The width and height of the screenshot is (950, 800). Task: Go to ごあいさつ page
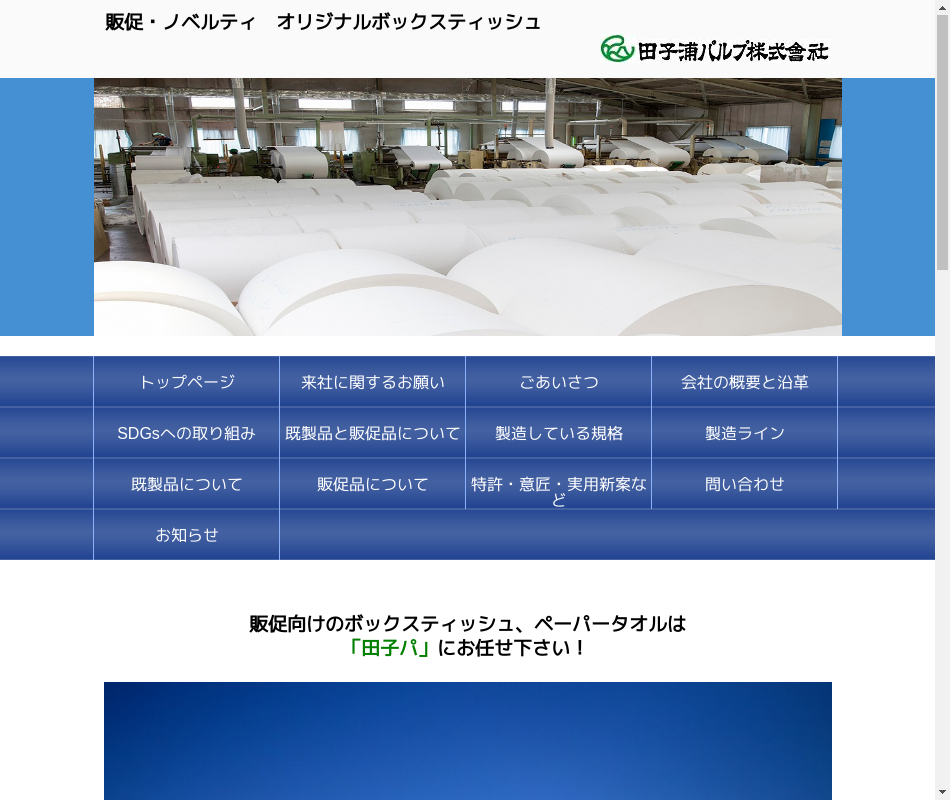point(558,382)
